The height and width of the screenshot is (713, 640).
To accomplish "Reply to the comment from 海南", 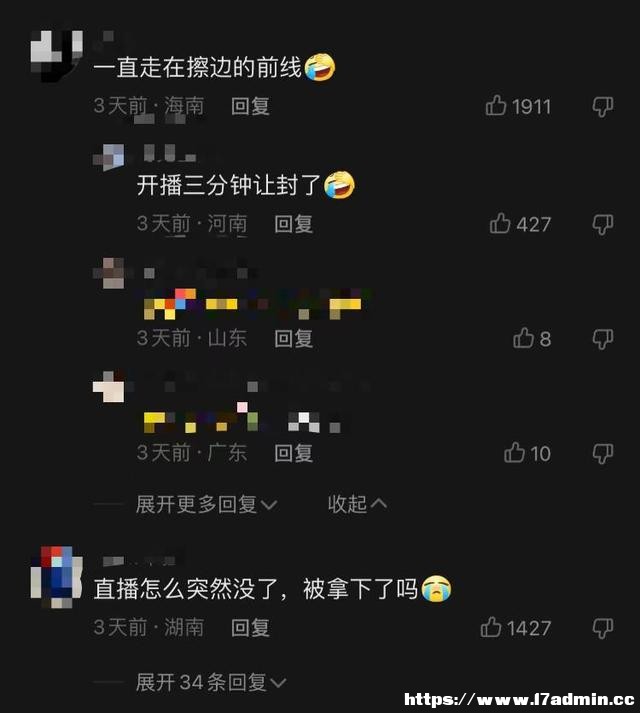I will point(250,106).
